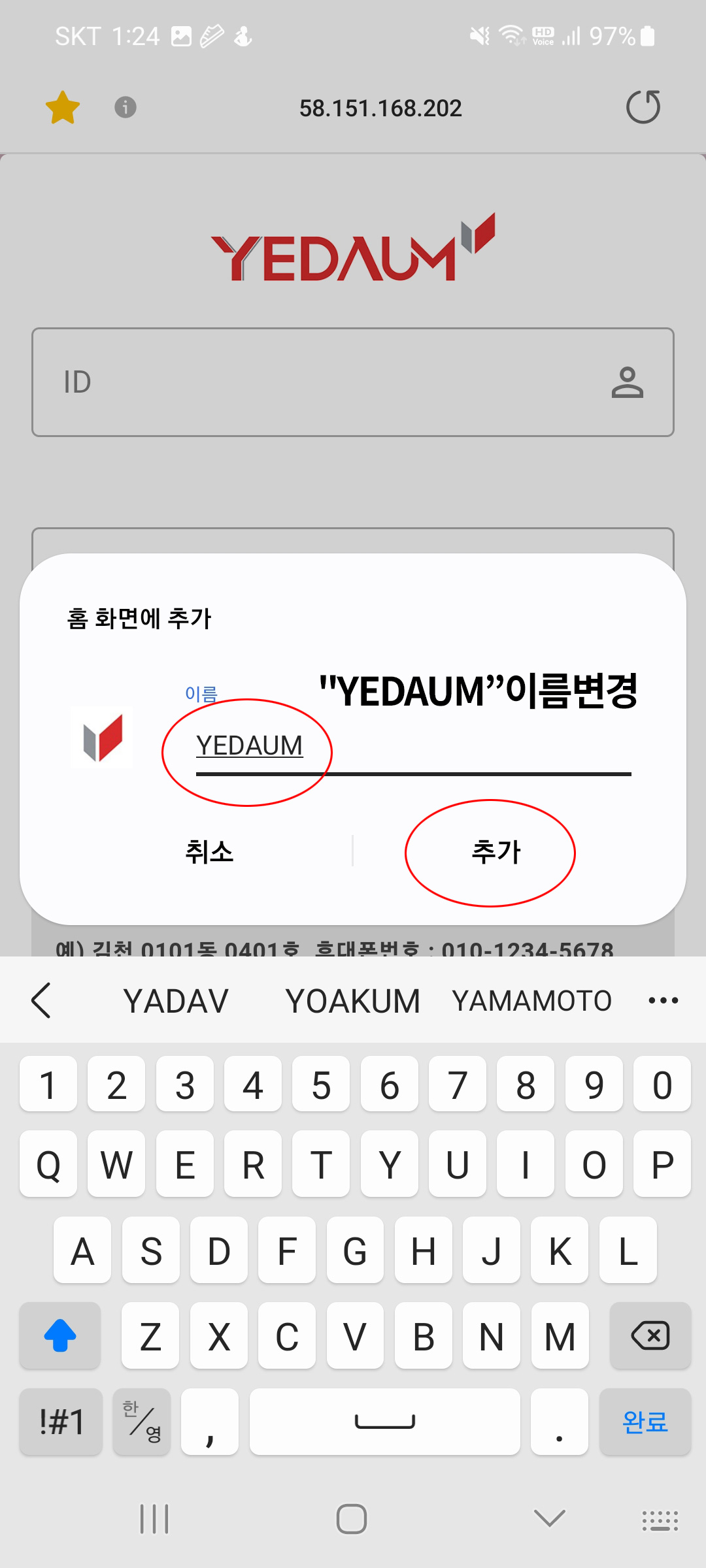The height and width of the screenshot is (1568, 706).
Task: Hit the backspace key
Action: point(650,1335)
